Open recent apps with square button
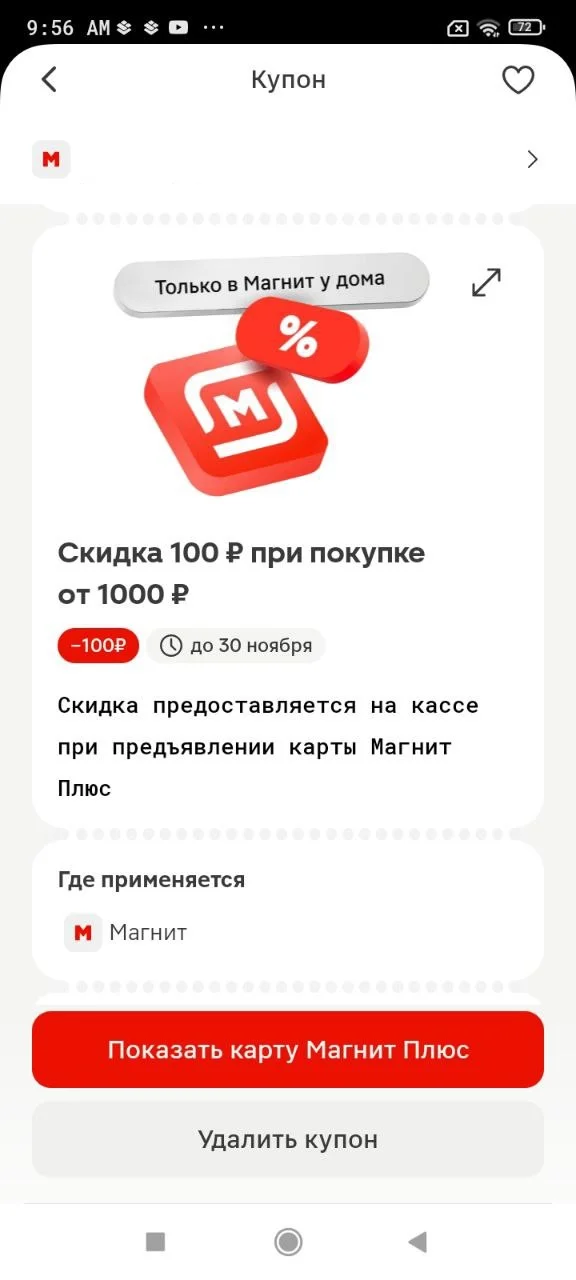This screenshot has width=576, height=1280. point(155,1242)
